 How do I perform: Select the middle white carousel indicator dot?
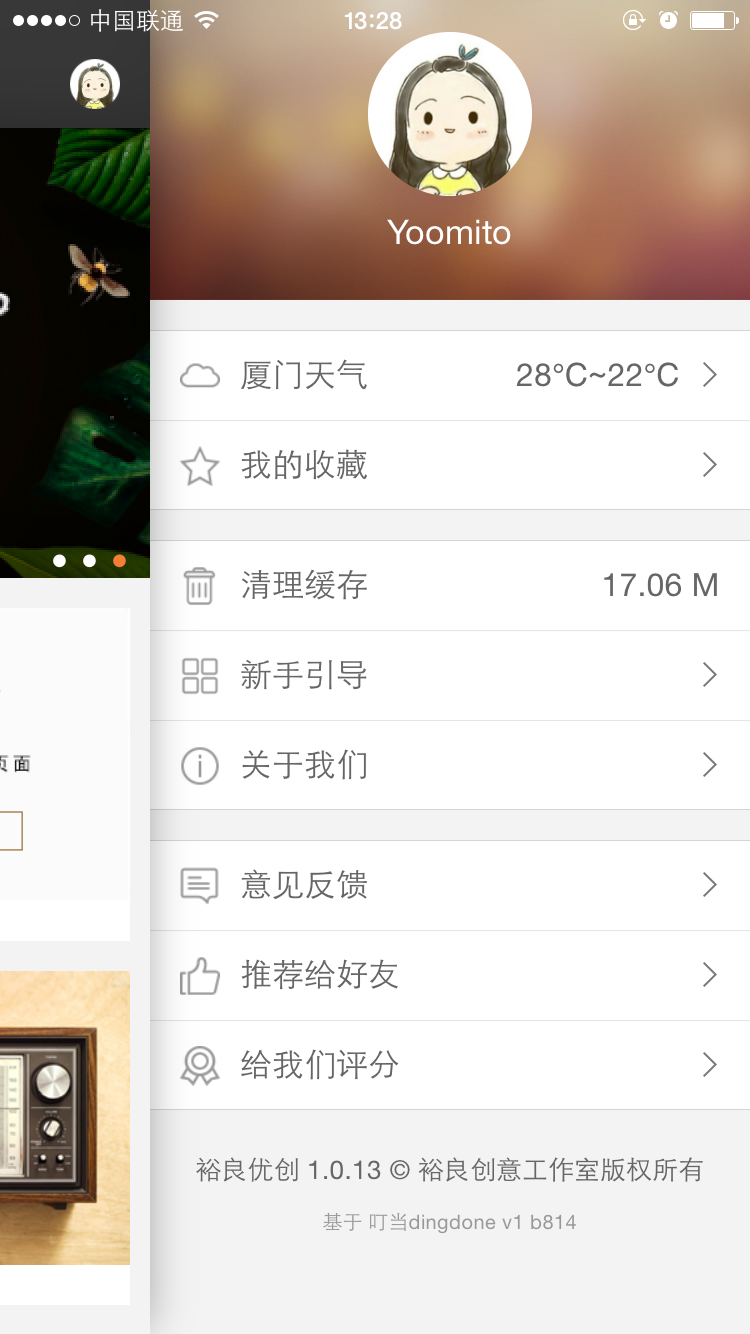click(x=88, y=561)
